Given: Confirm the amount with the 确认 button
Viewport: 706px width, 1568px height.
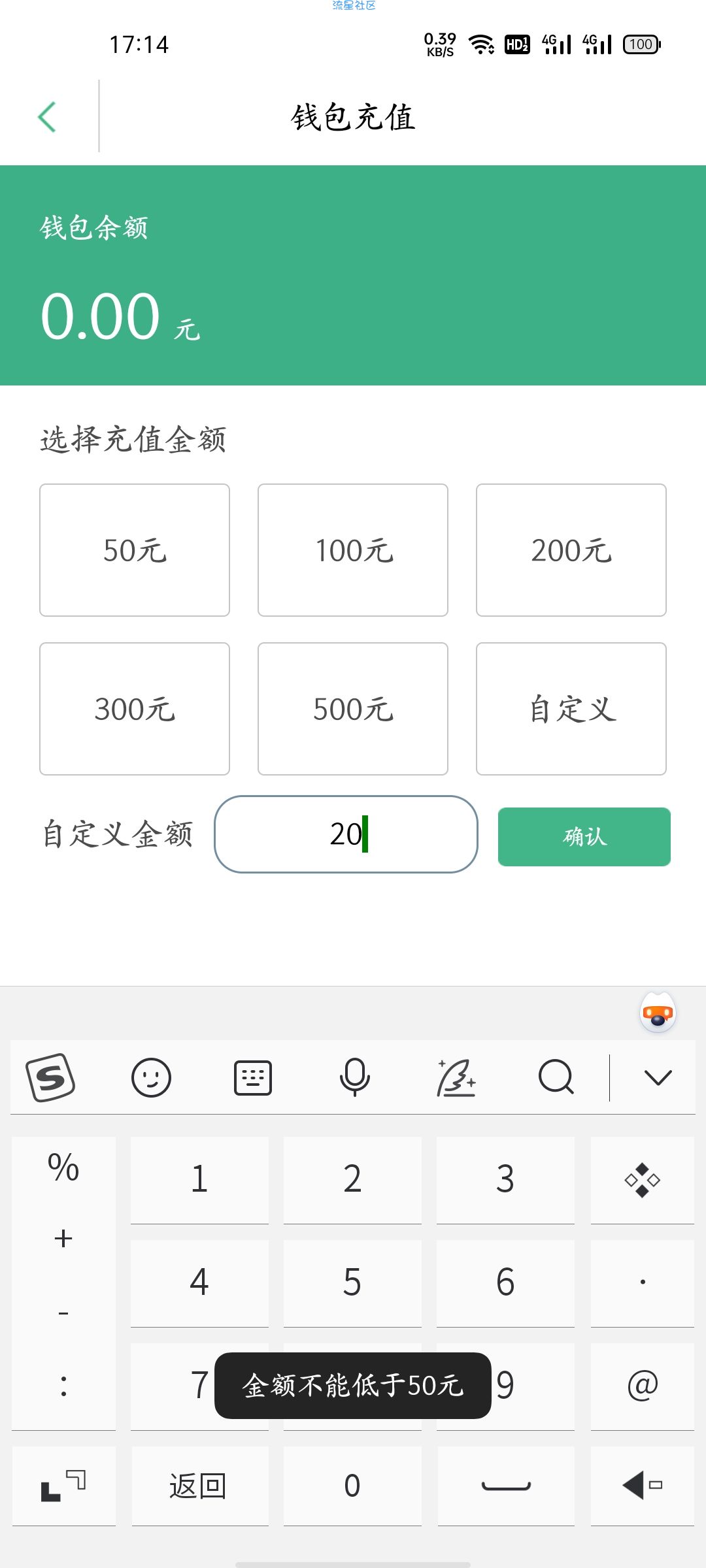Looking at the screenshot, I should (x=584, y=837).
